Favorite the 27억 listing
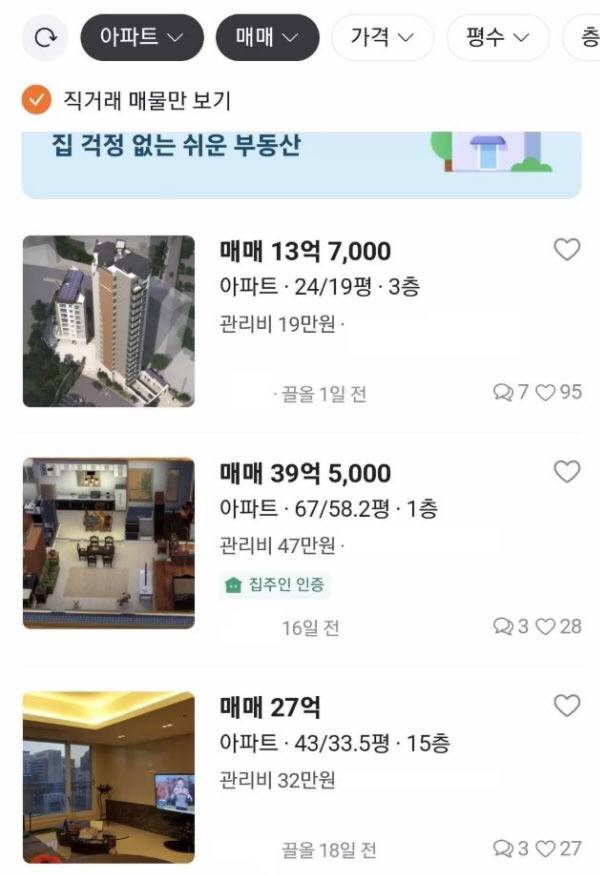600x877 pixels. click(567, 706)
